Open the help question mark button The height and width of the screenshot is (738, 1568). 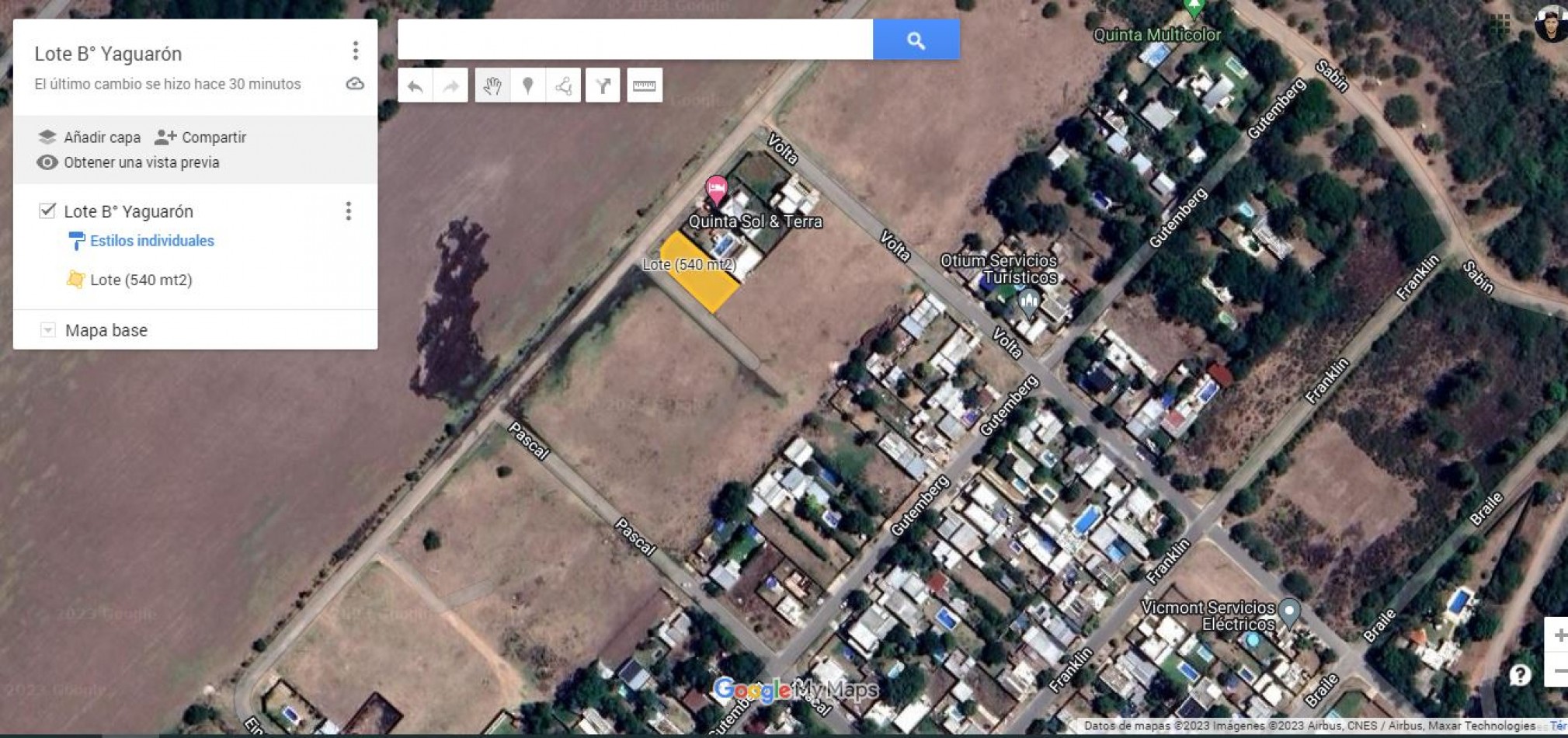[1519, 674]
